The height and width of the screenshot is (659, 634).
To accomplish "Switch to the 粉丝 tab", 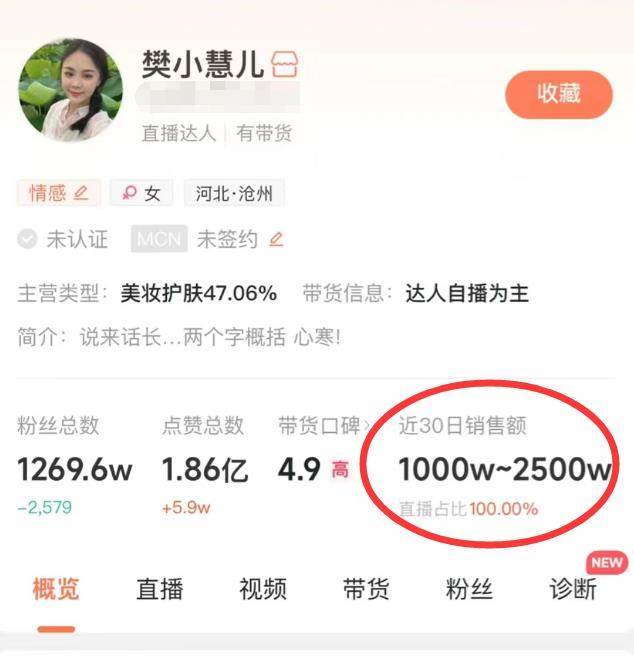I will [x=469, y=588].
